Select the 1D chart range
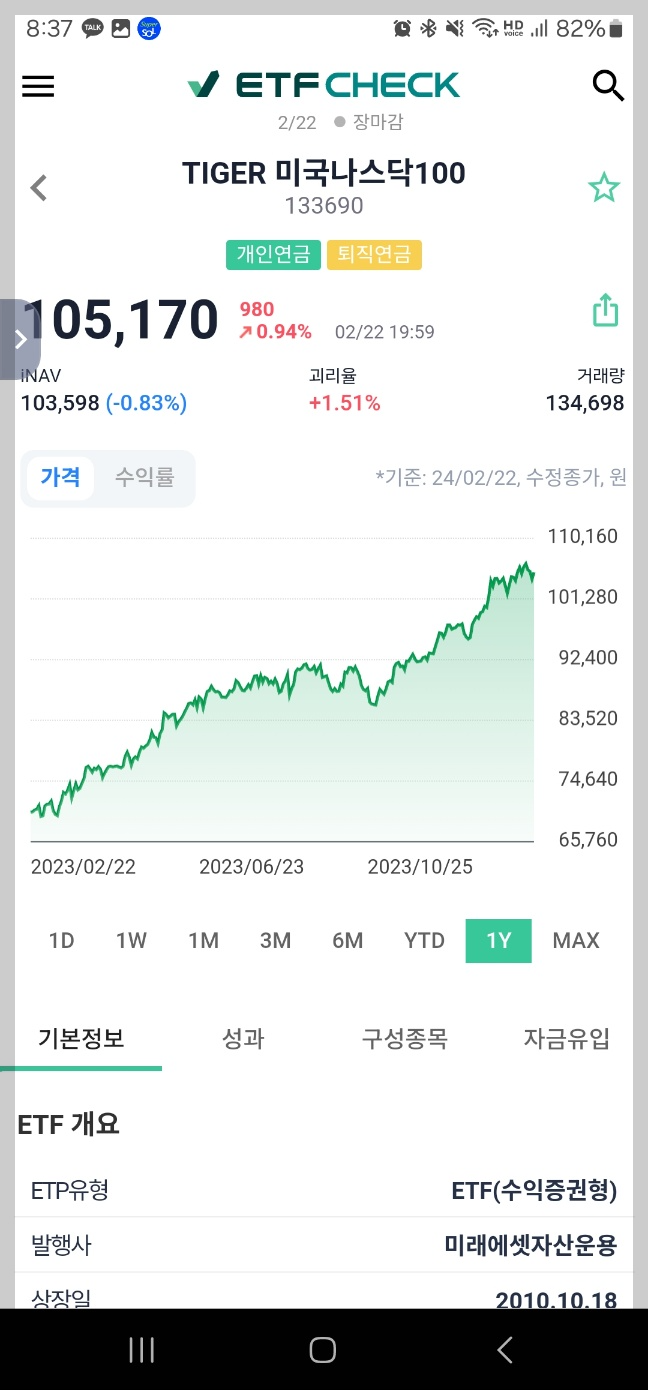 coord(62,940)
